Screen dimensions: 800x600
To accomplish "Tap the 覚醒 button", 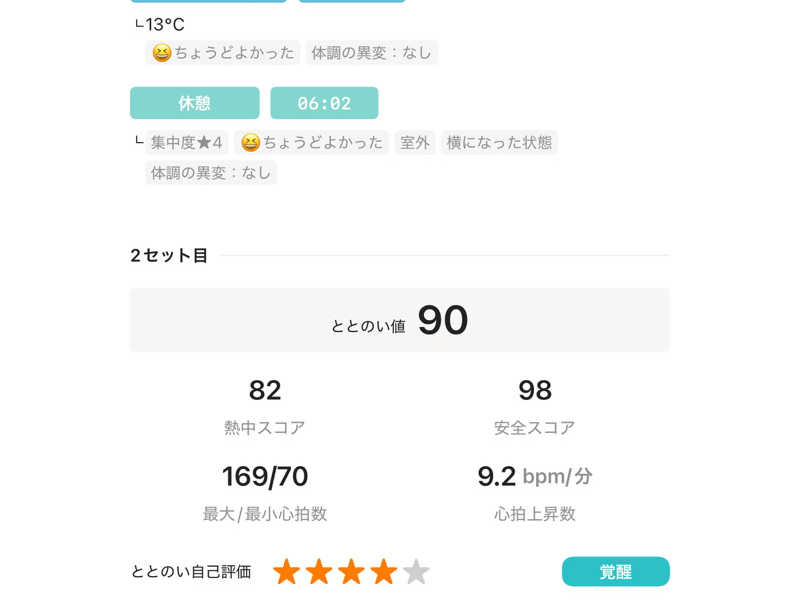I will 615,572.
